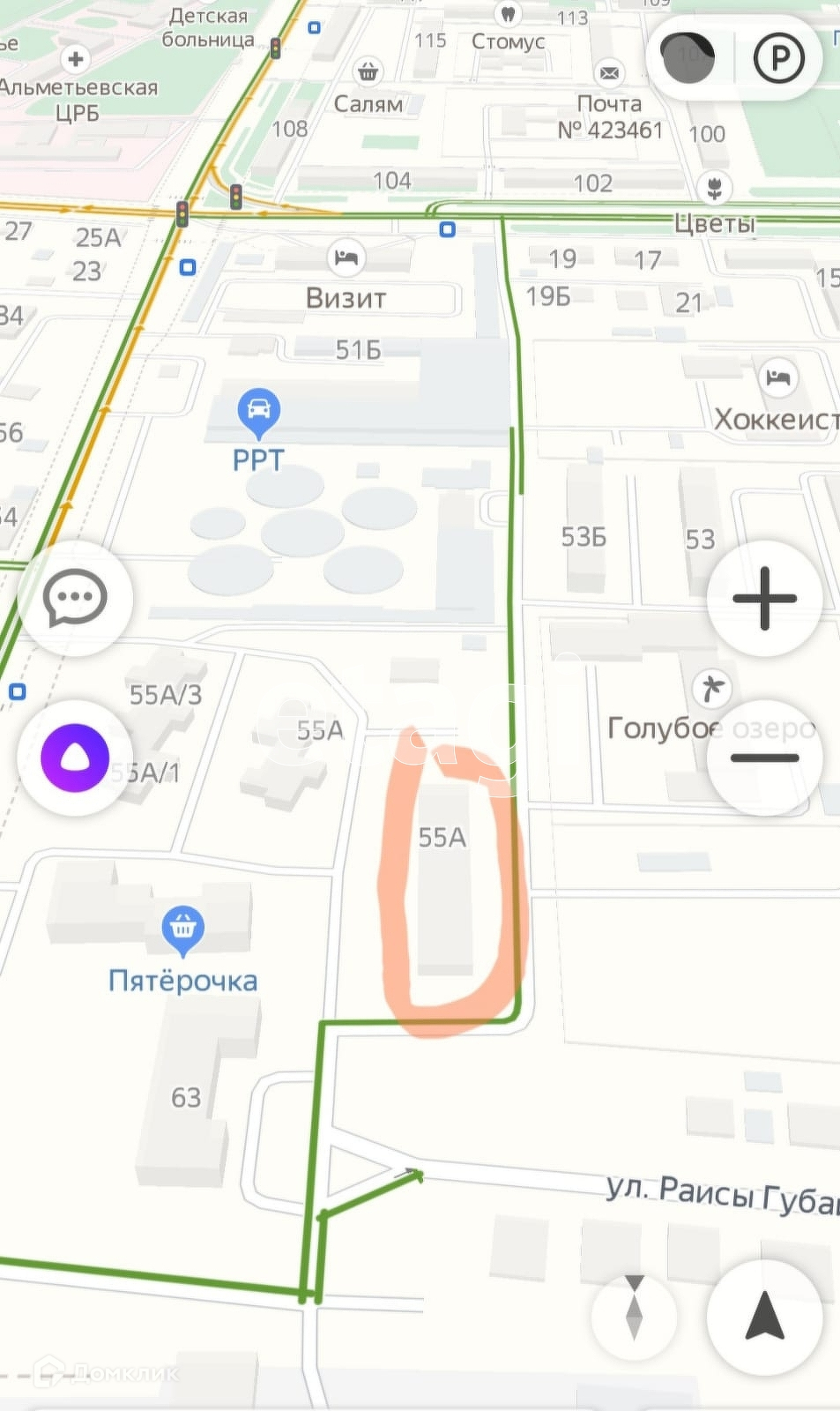Select the Голубое озеро place marker

pyautogui.click(x=712, y=690)
